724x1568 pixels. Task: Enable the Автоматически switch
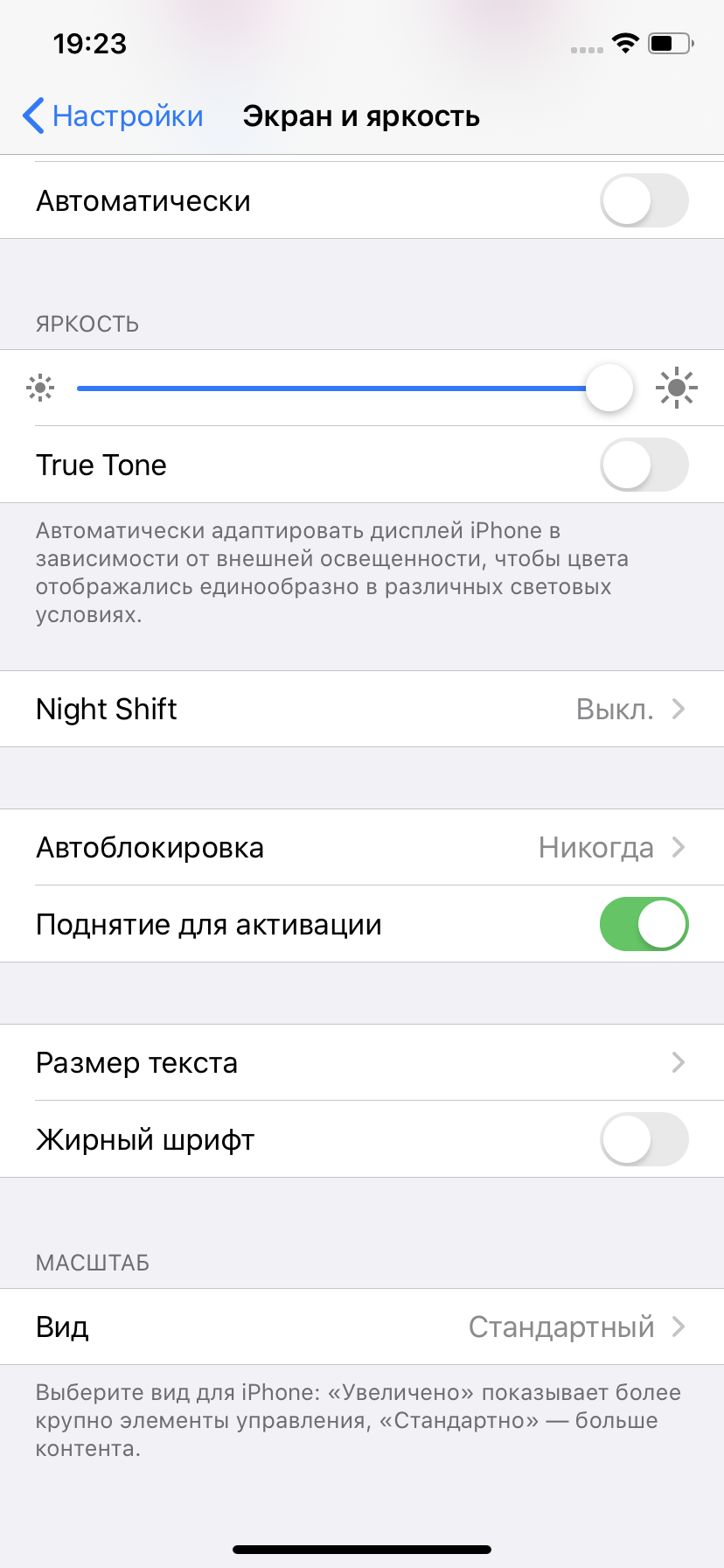pos(644,200)
